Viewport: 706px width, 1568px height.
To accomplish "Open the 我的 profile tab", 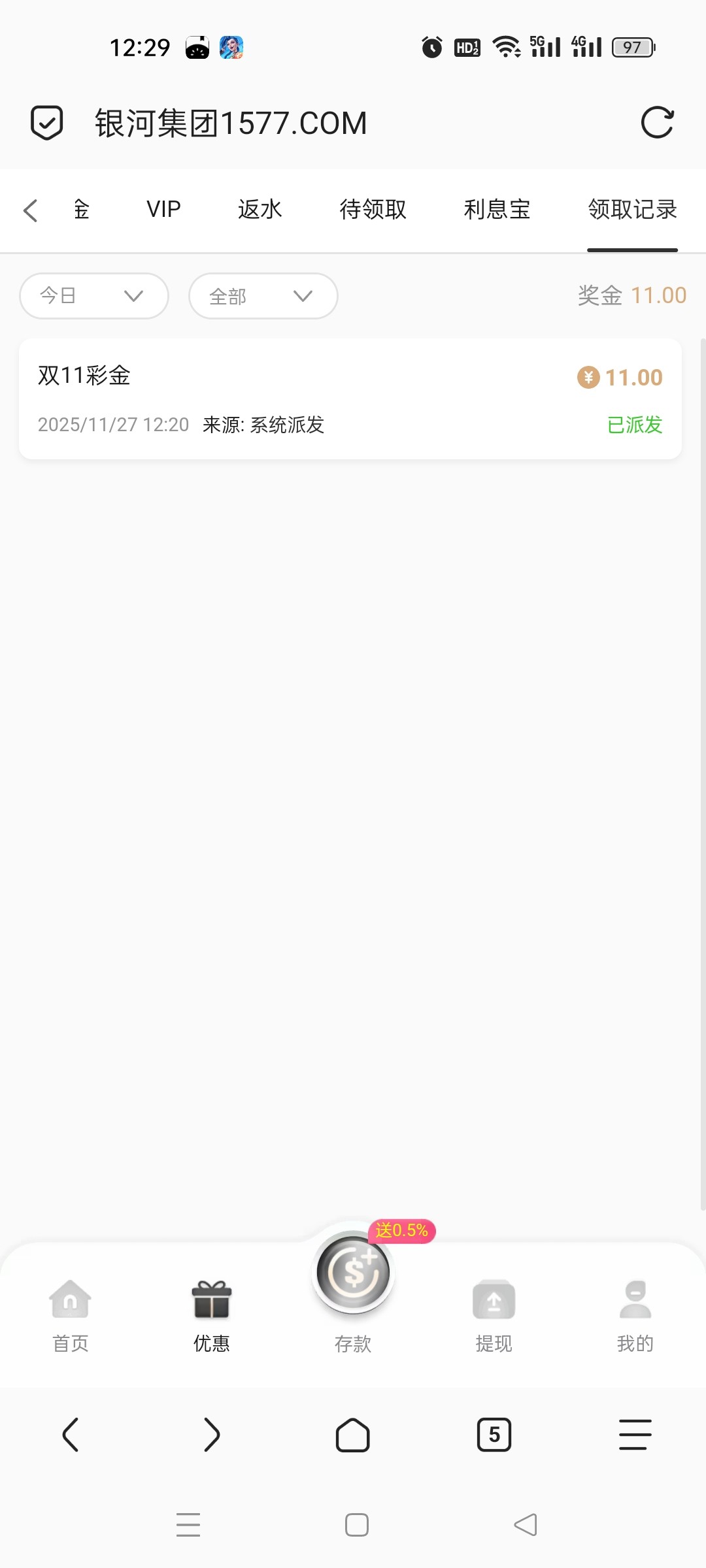I will (635, 1315).
